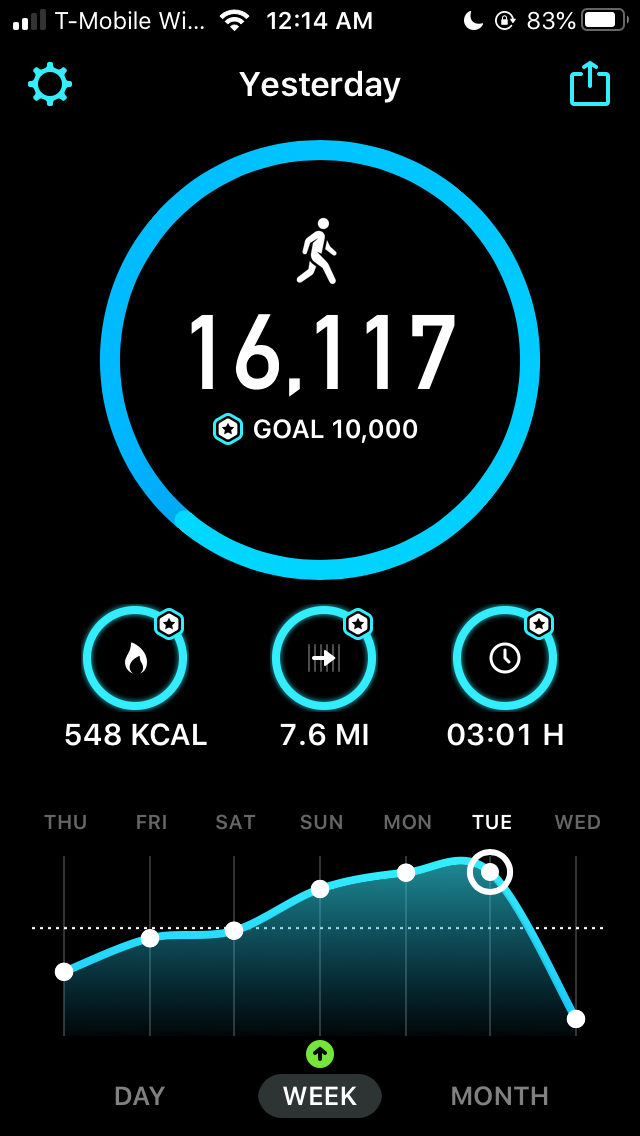
Task: Select the THU point on the chart
Action: coord(64,971)
